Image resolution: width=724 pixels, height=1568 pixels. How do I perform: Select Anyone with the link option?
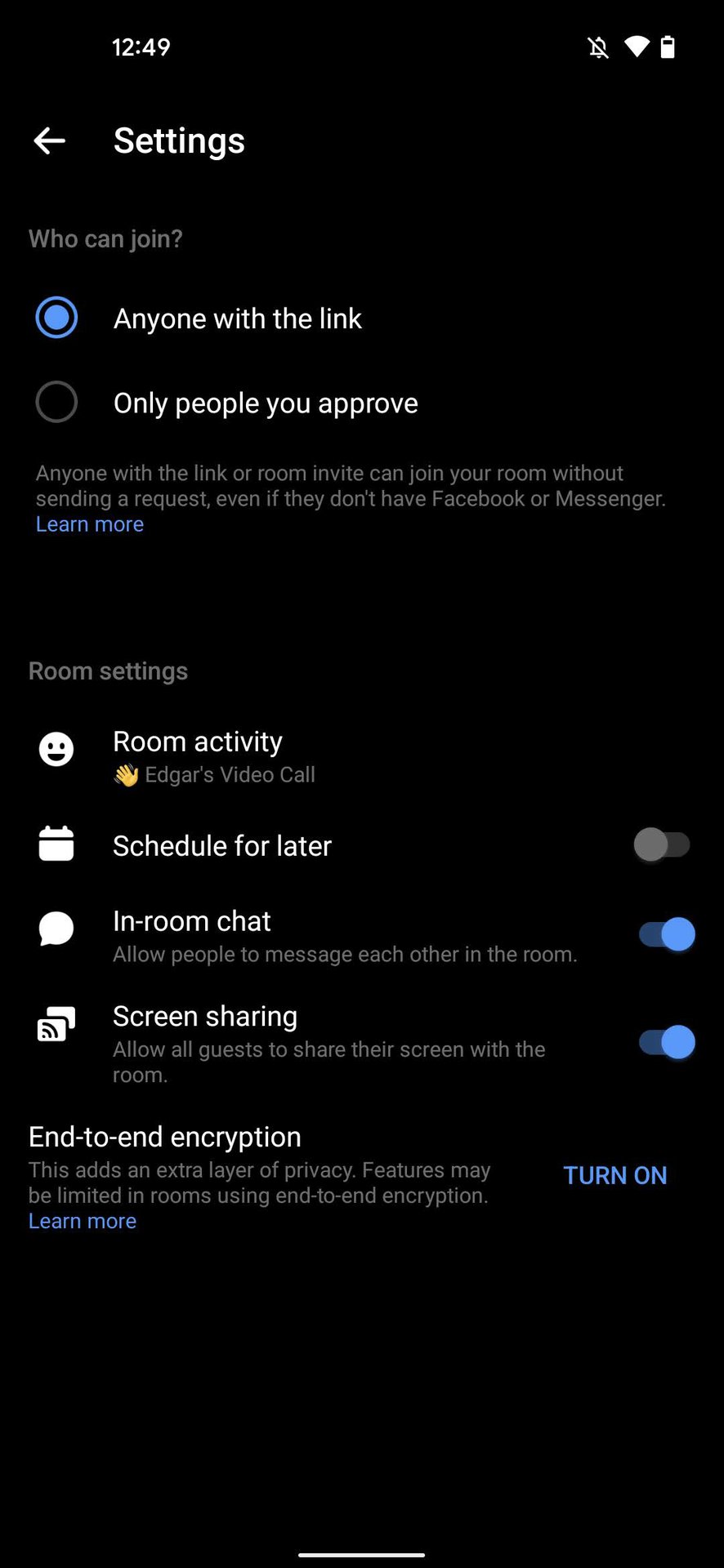(56, 318)
